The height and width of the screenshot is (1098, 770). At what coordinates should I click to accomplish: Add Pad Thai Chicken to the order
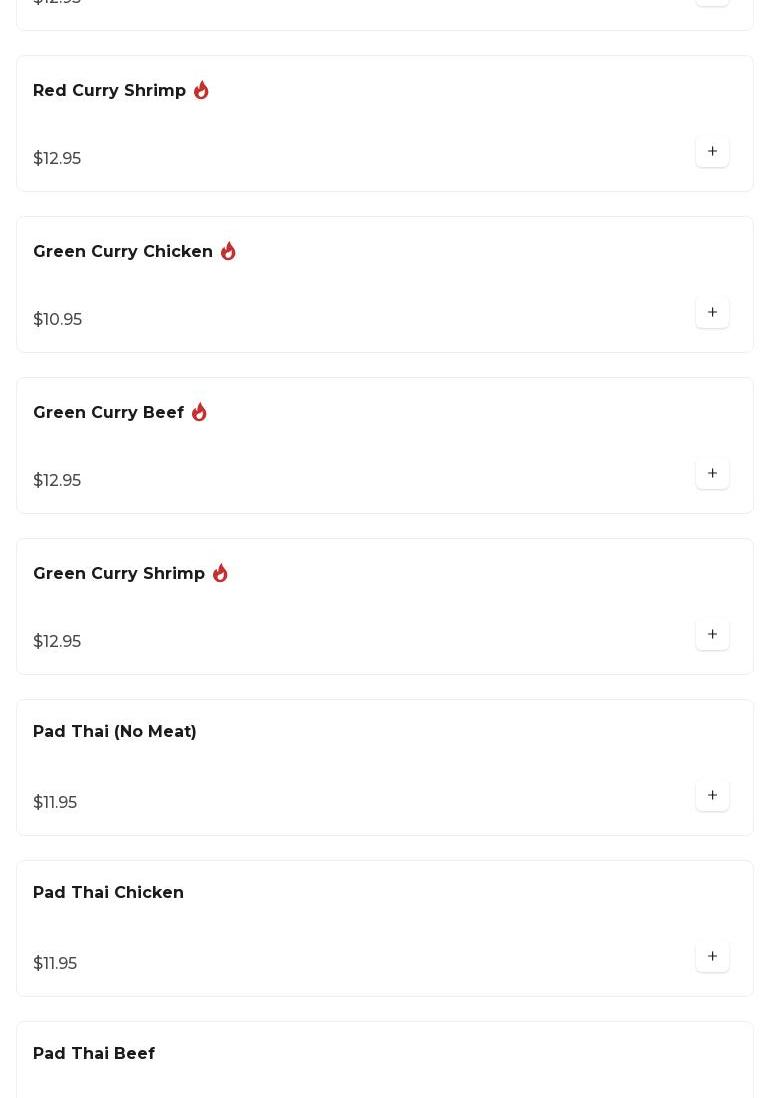(x=712, y=957)
